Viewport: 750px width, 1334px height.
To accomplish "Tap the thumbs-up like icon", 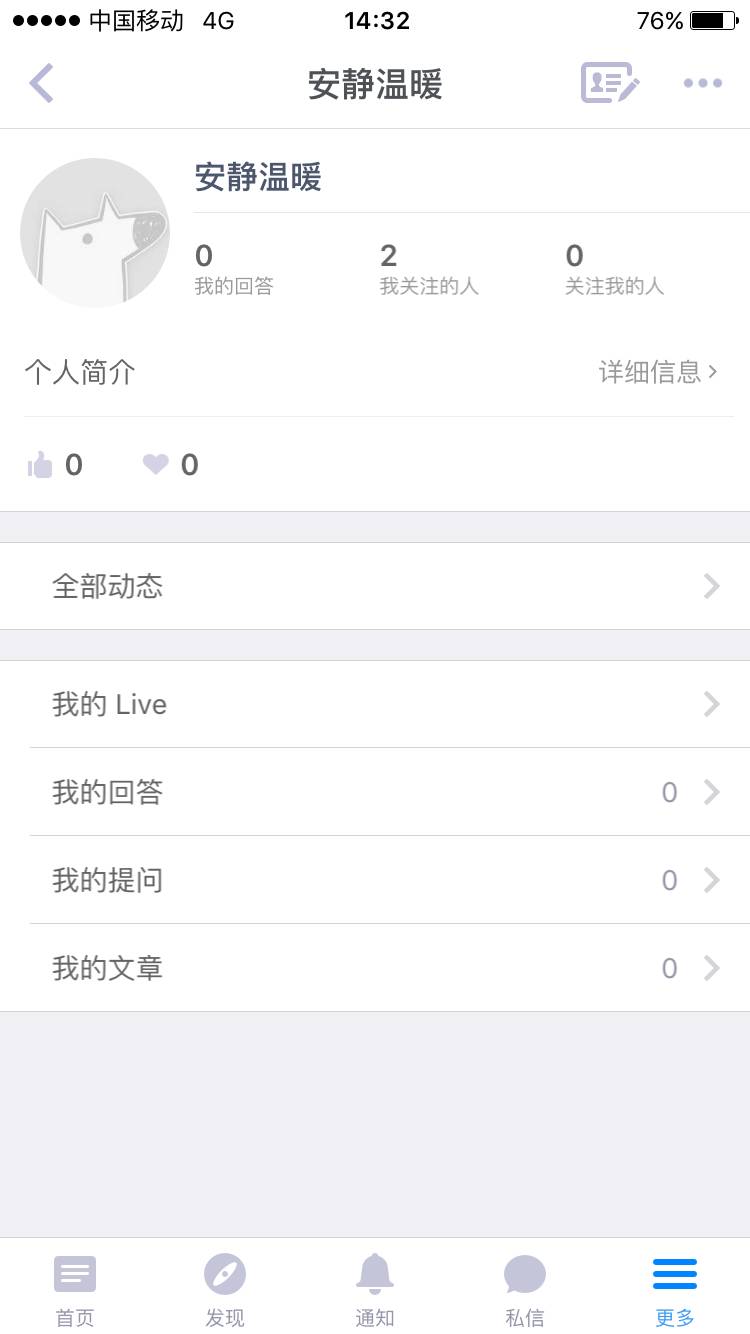I will click(x=41, y=464).
